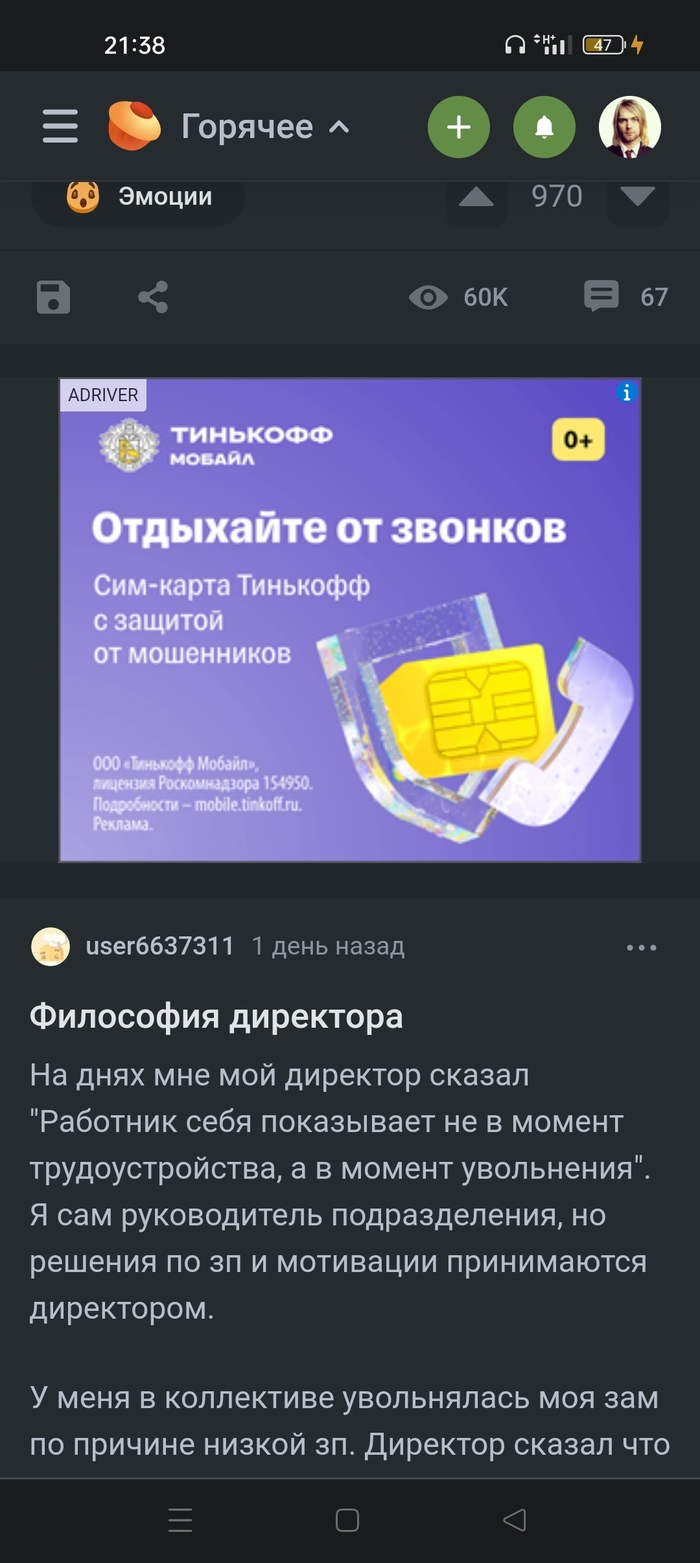Open user6637311's profile
This screenshot has height=1563, width=700.
click(159, 946)
